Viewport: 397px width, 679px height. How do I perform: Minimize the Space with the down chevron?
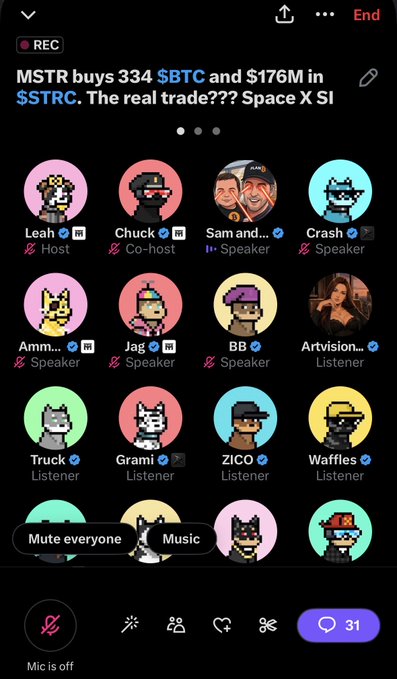(x=28, y=15)
